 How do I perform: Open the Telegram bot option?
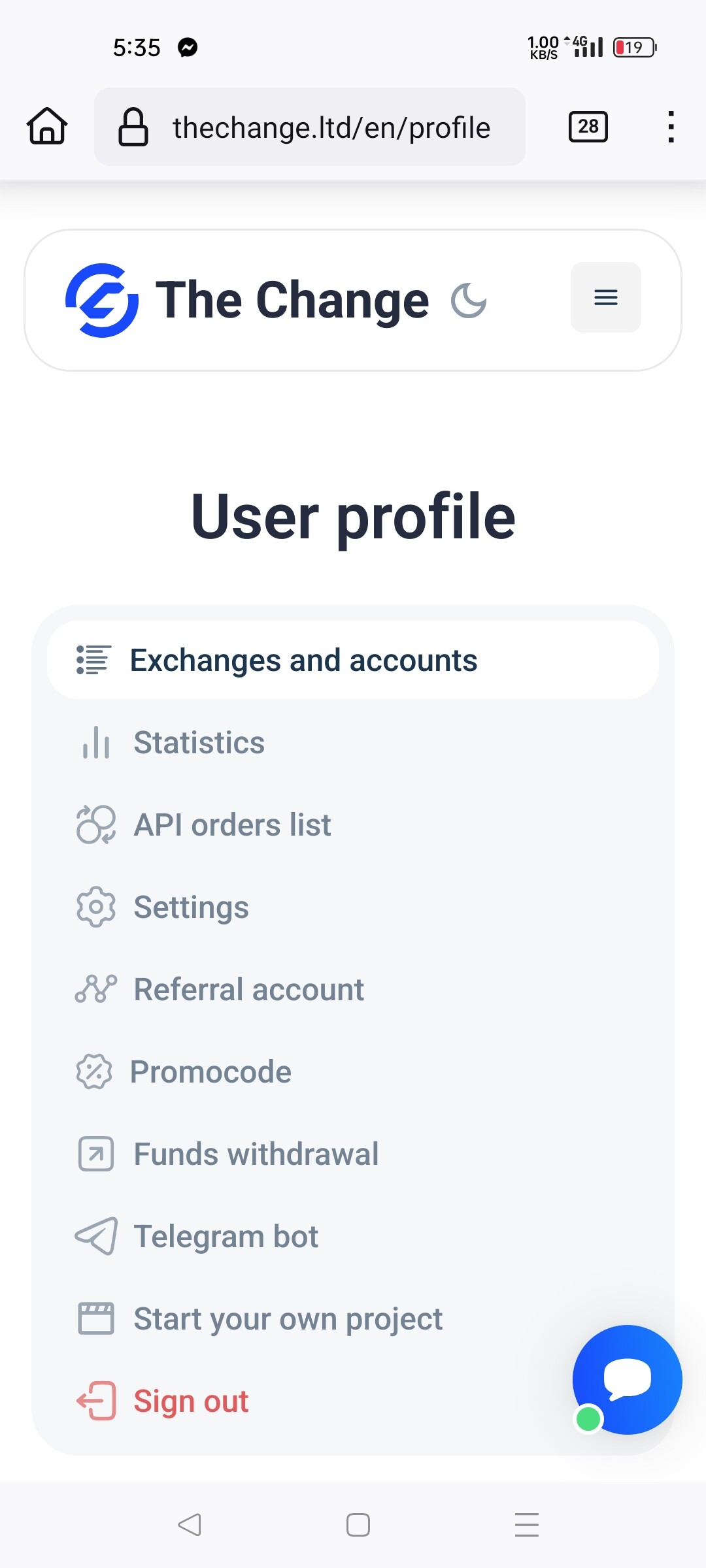click(x=353, y=1236)
